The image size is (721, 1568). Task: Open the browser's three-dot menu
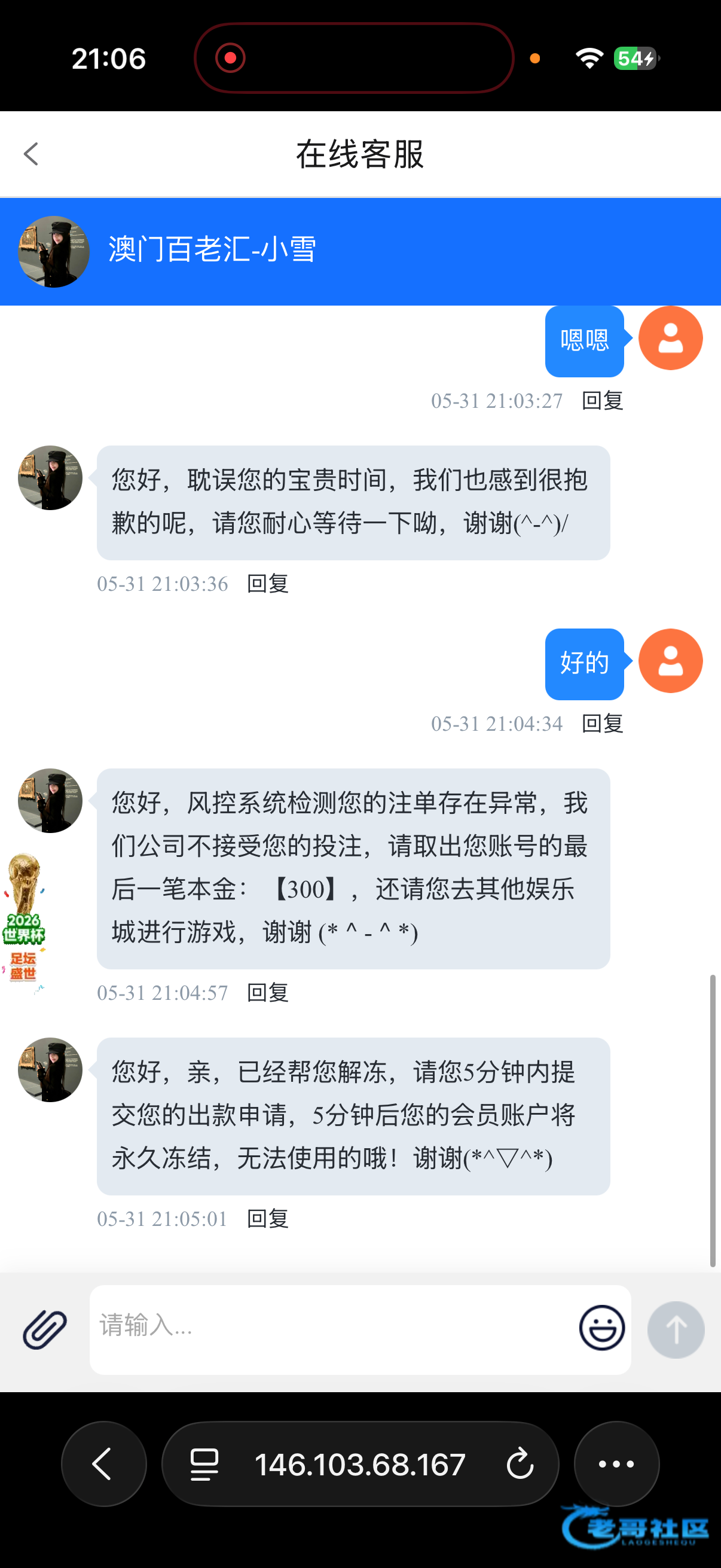coord(616,1463)
